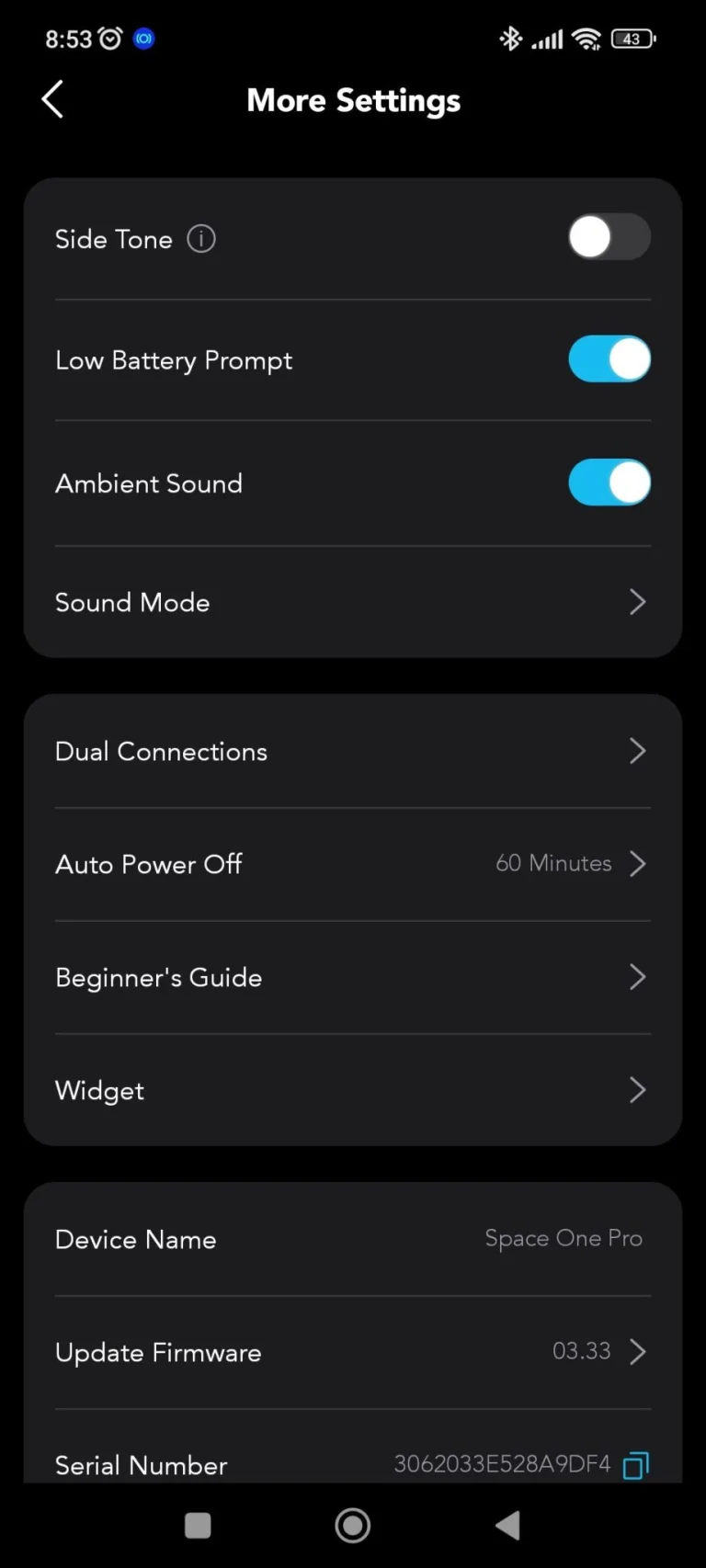Turn off Ambient Sound

tap(609, 483)
